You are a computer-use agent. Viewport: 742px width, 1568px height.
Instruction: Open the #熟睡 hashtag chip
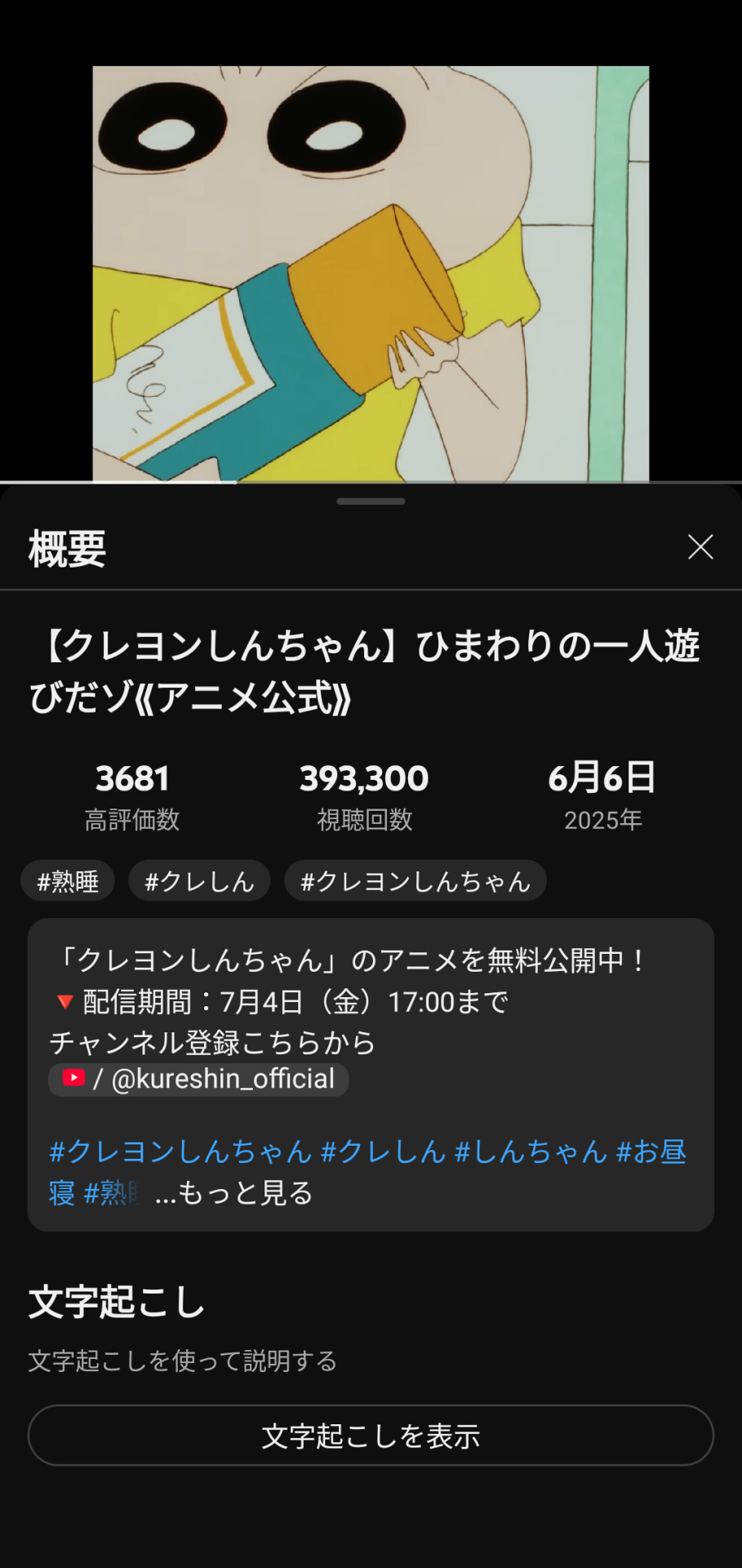(68, 881)
